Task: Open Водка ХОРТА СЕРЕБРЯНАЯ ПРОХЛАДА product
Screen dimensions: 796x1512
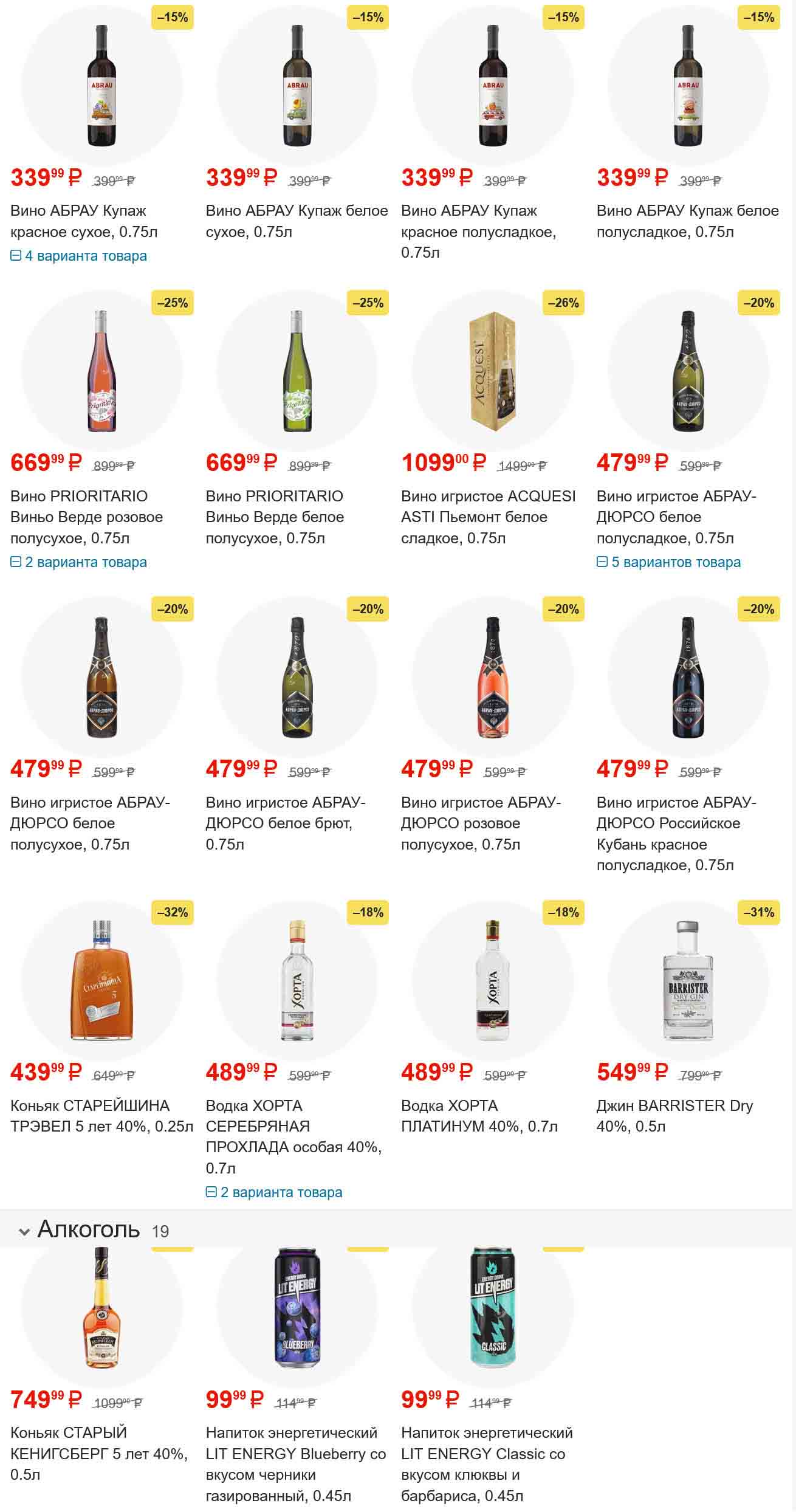Action: [x=293, y=1136]
